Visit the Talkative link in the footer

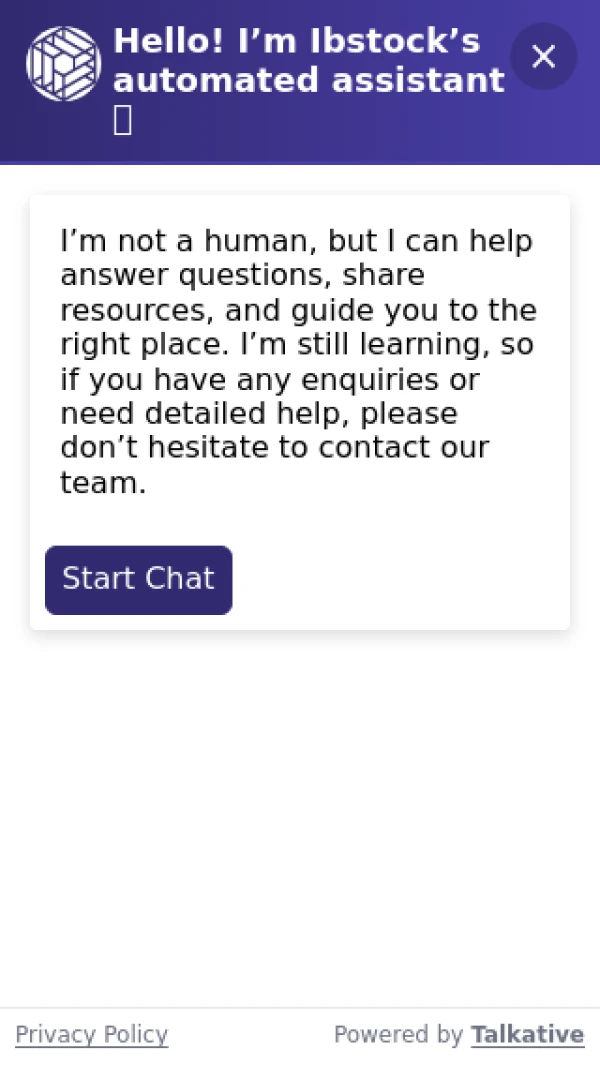(x=527, y=1035)
